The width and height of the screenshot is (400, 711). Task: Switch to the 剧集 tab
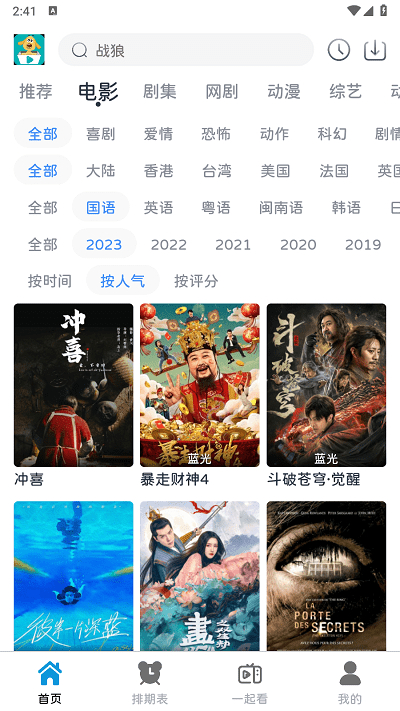160,92
